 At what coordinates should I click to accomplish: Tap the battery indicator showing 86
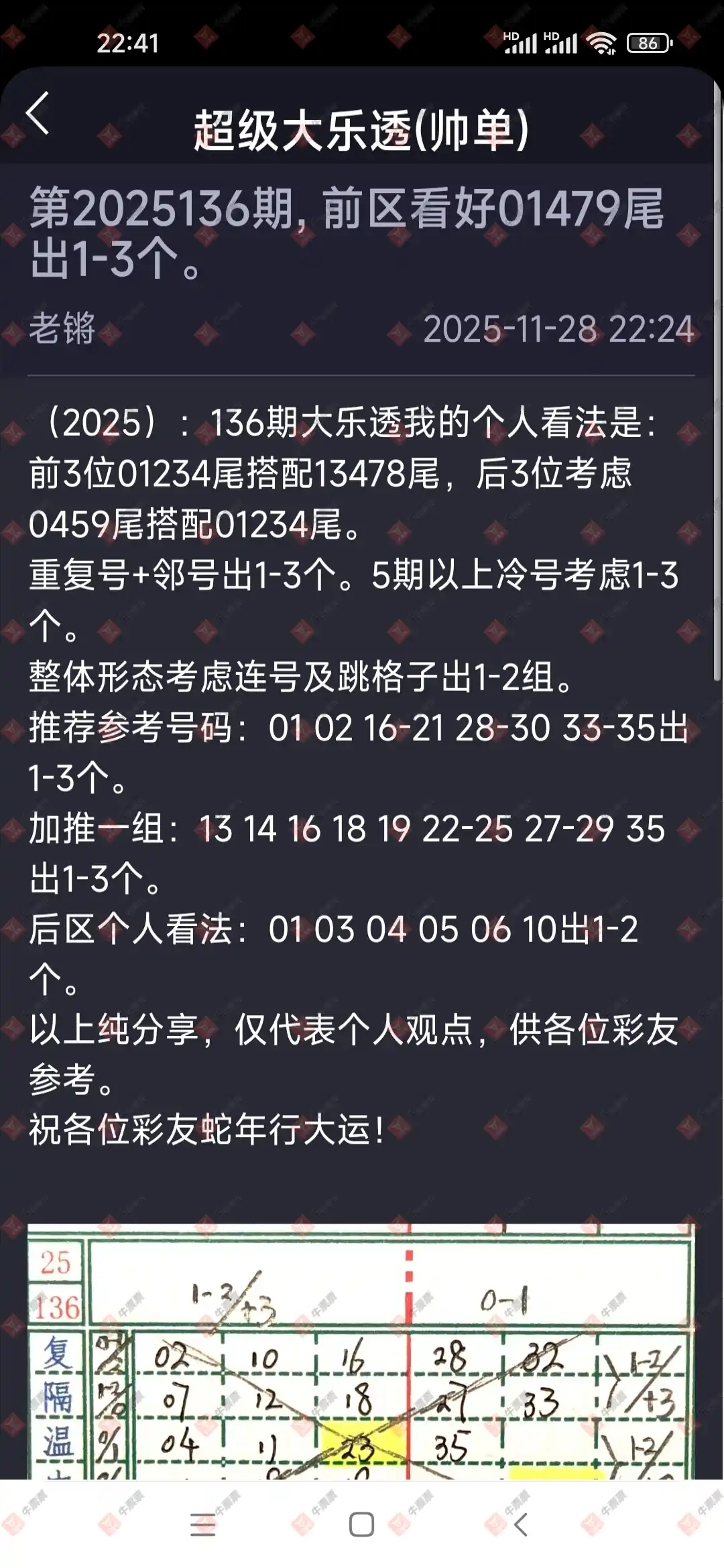tap(647, 44)
